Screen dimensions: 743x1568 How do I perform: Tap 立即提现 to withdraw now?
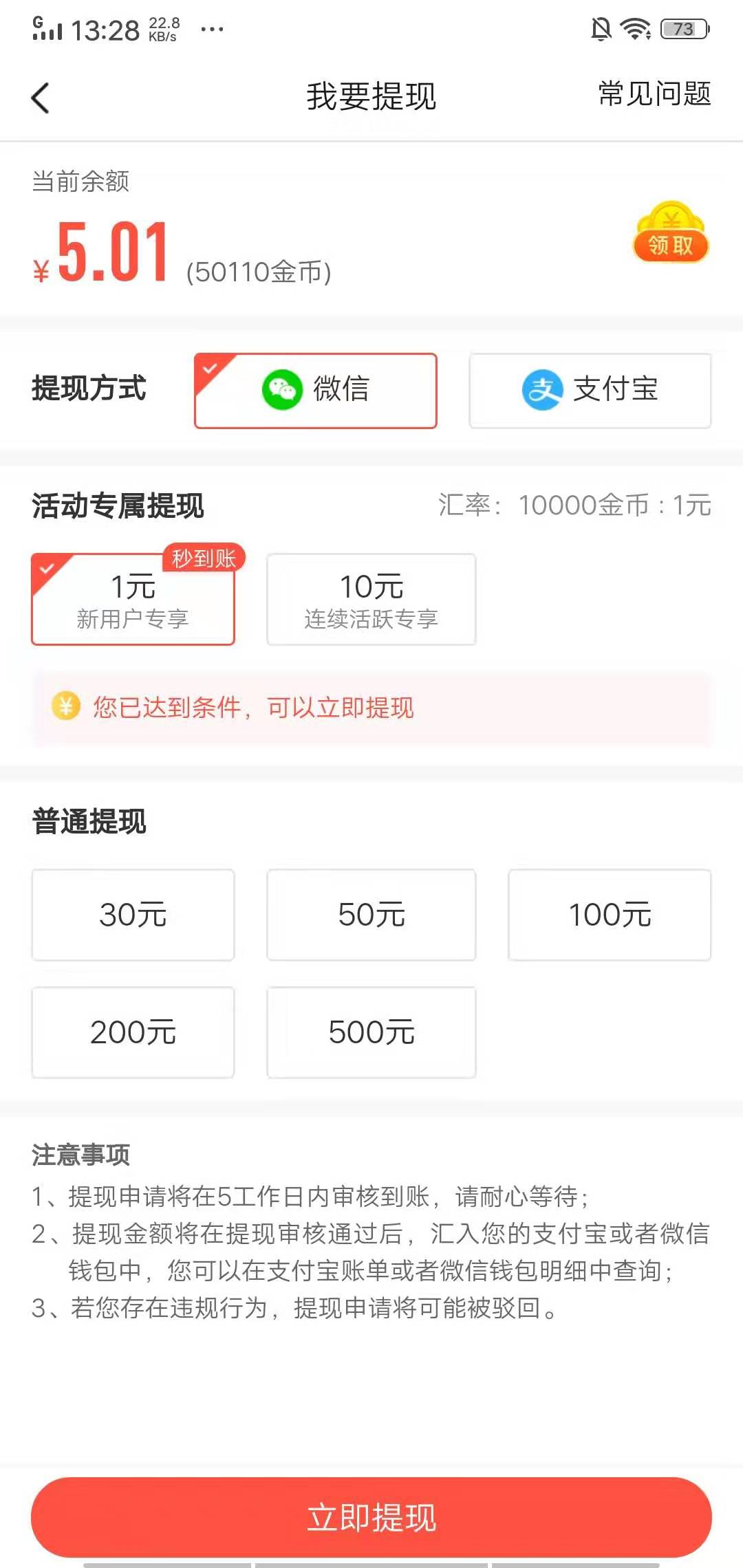tap(371, 1517)
